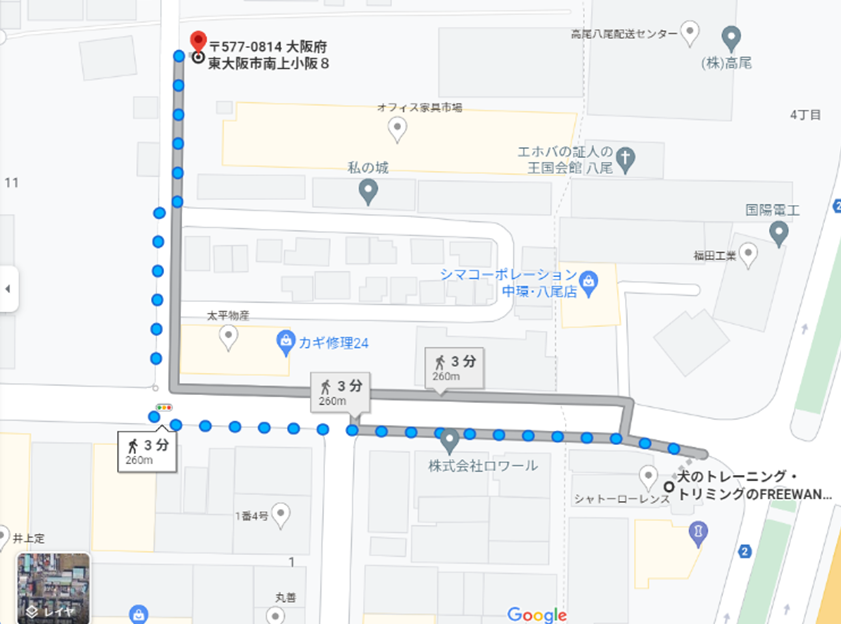841x624 pixels.
Task: Select the 福田工業 pin
Action: pos(747,255)
